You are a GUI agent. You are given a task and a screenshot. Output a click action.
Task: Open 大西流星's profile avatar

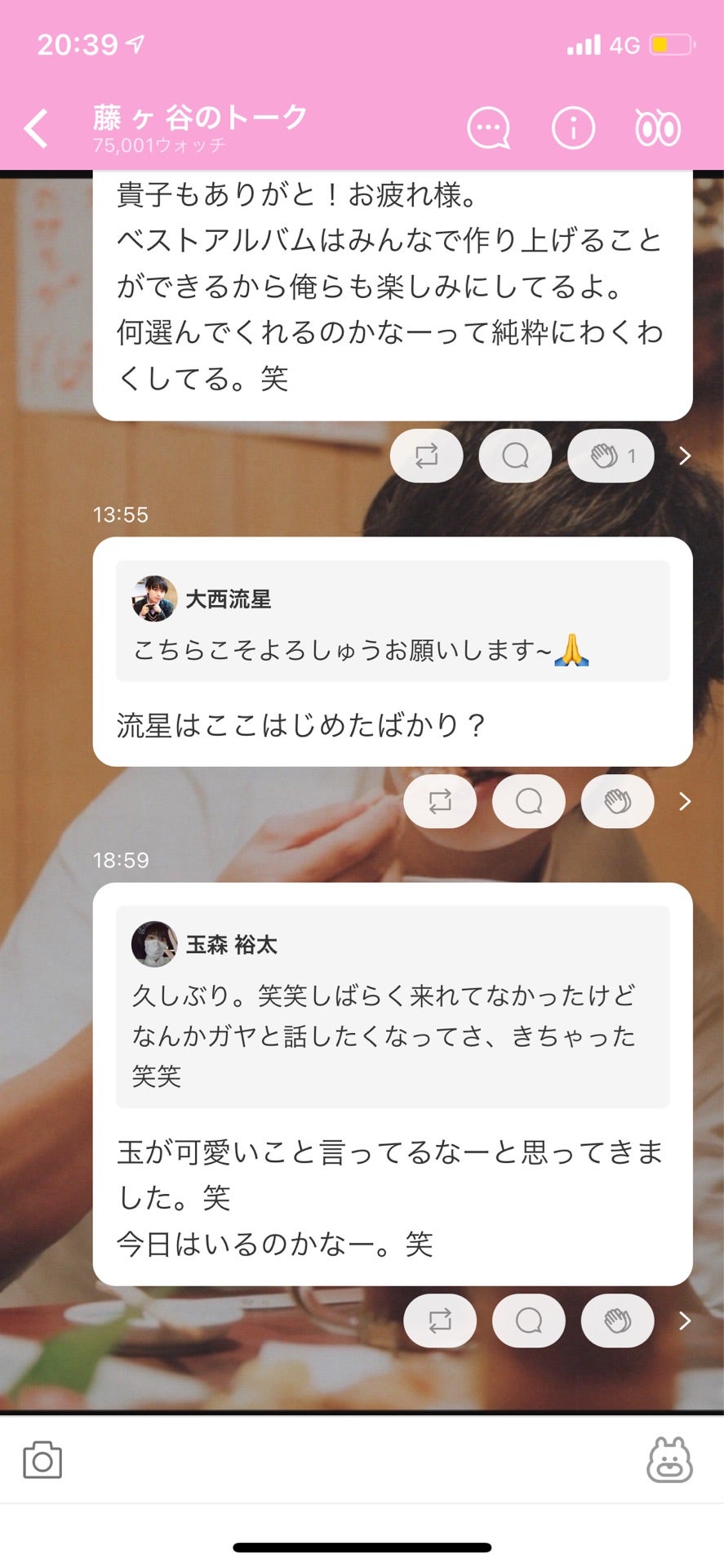pyautogui.click(x=155, y=598)
